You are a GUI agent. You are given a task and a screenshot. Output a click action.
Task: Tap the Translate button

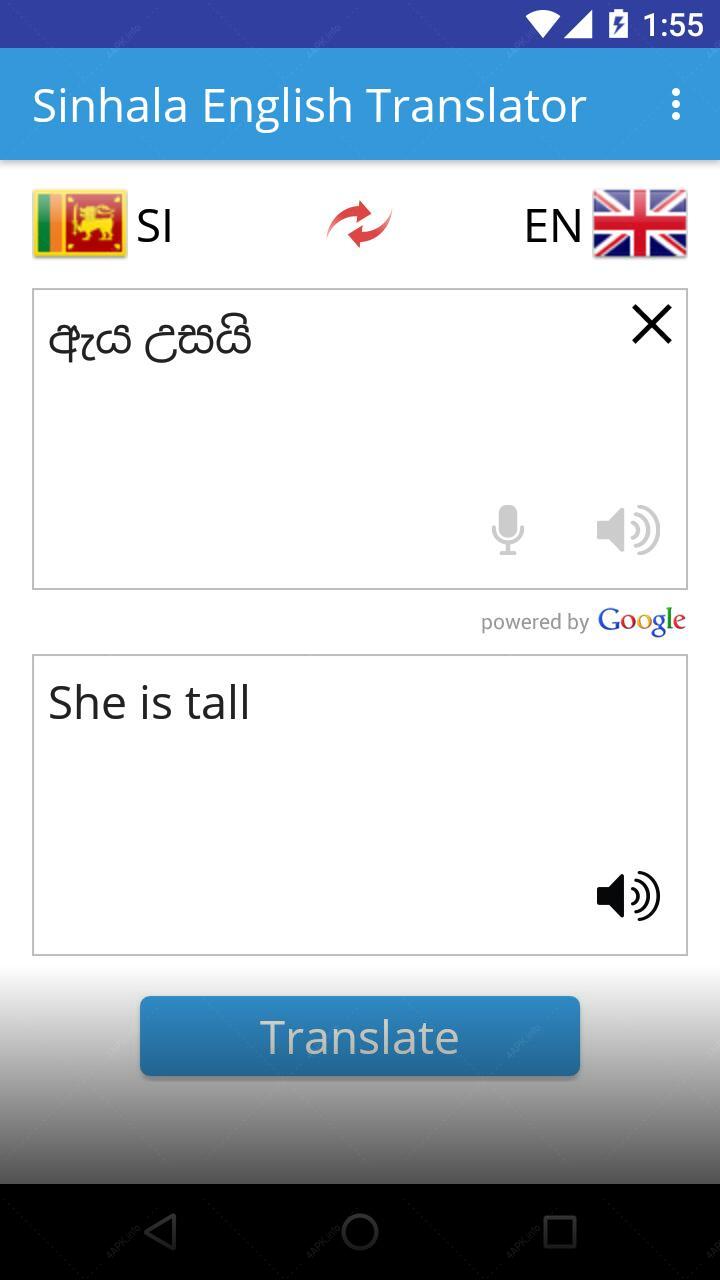coord(360,1036)
